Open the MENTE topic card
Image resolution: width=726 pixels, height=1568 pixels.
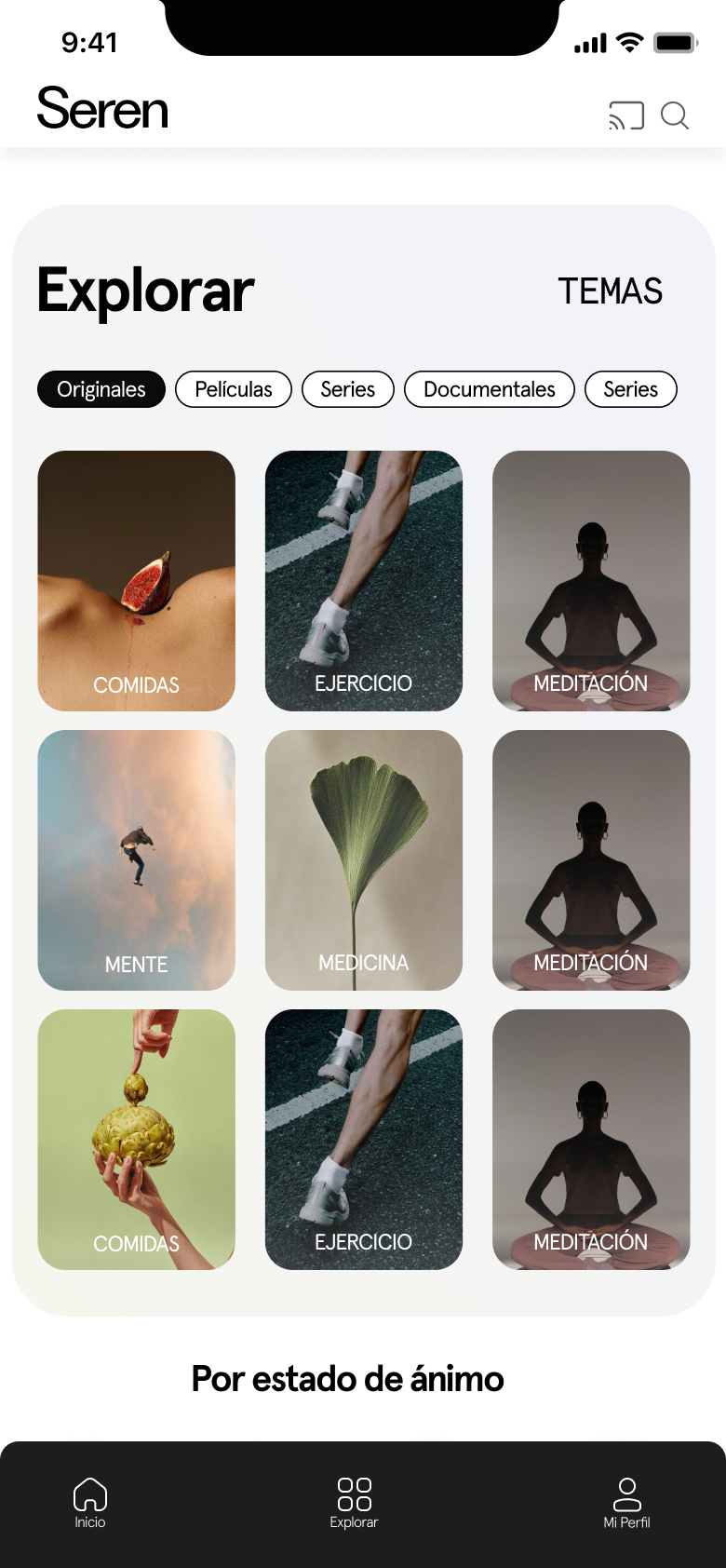(x=137, y=860)
